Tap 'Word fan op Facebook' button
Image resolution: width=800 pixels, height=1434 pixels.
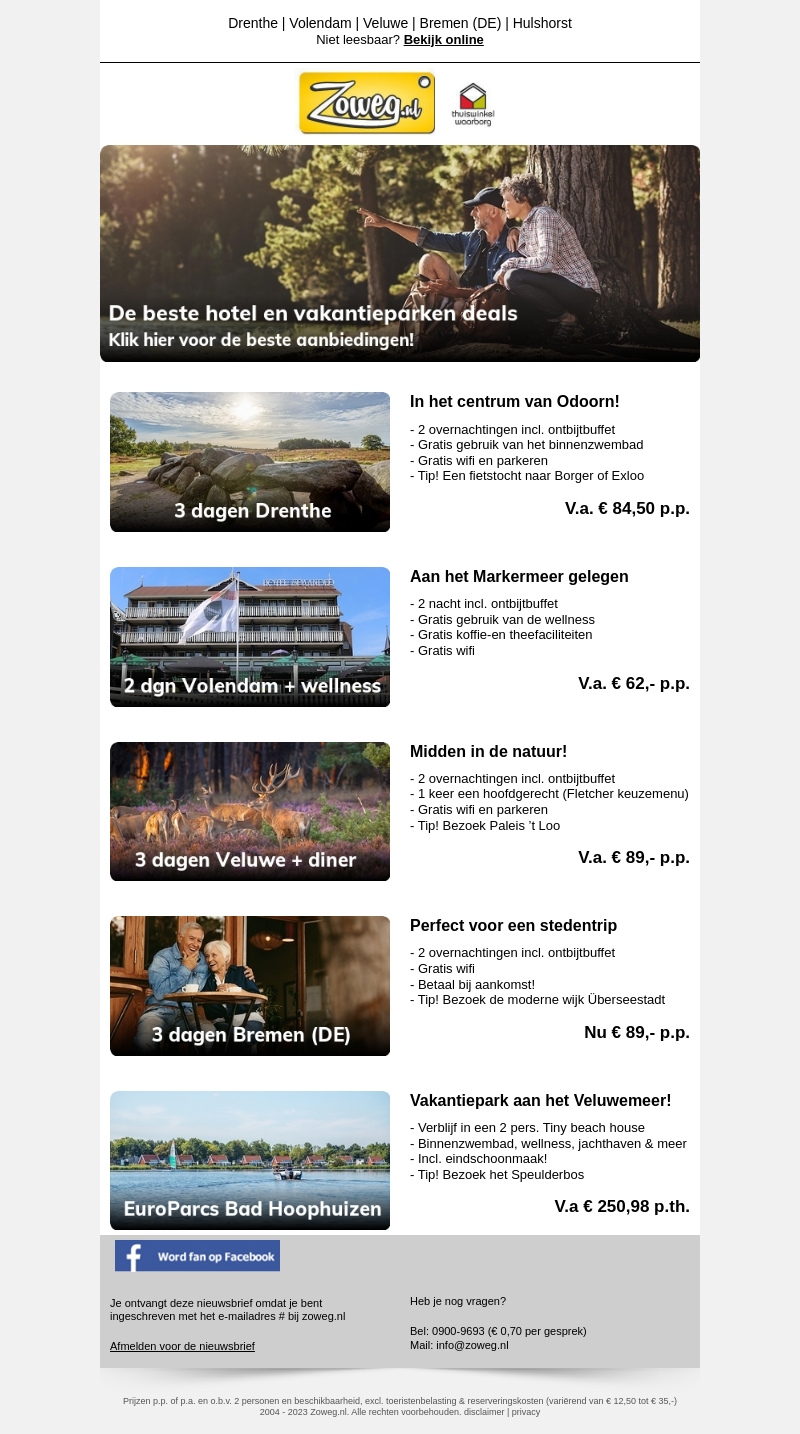tap(197, 1256)
